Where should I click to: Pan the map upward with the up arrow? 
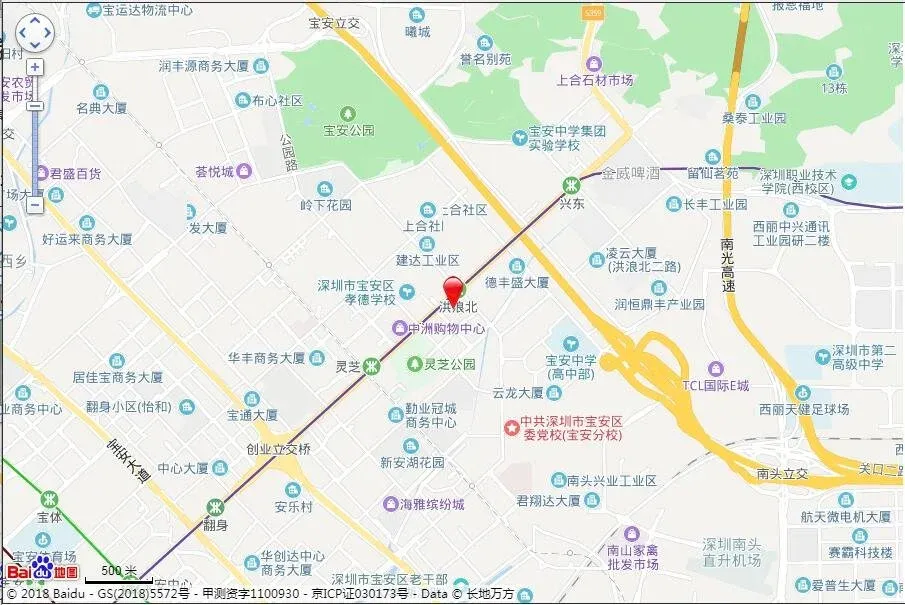[35, 21]
